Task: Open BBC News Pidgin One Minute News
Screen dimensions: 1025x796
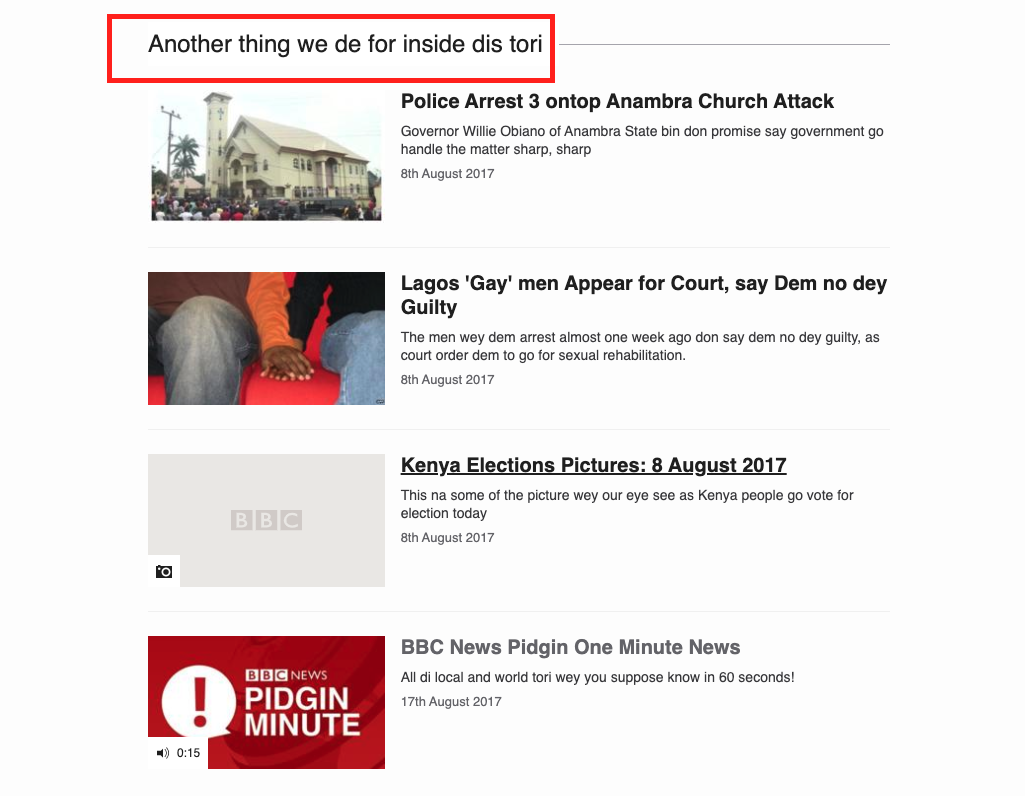Action: (x=570, y=648)
